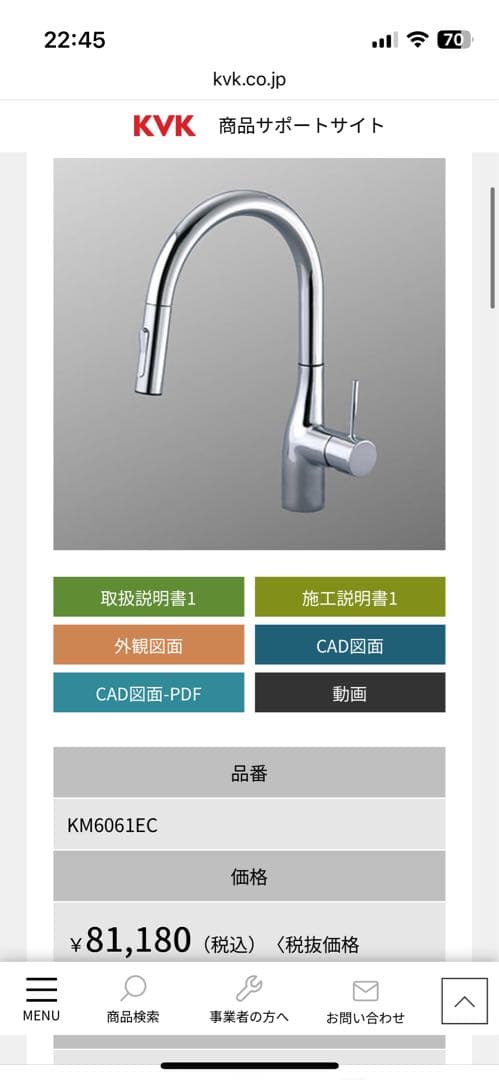The image size is (499, 1080).
Task: Open the 取扱説明書1 instruction manual
Action: click(x=148, y=596)
